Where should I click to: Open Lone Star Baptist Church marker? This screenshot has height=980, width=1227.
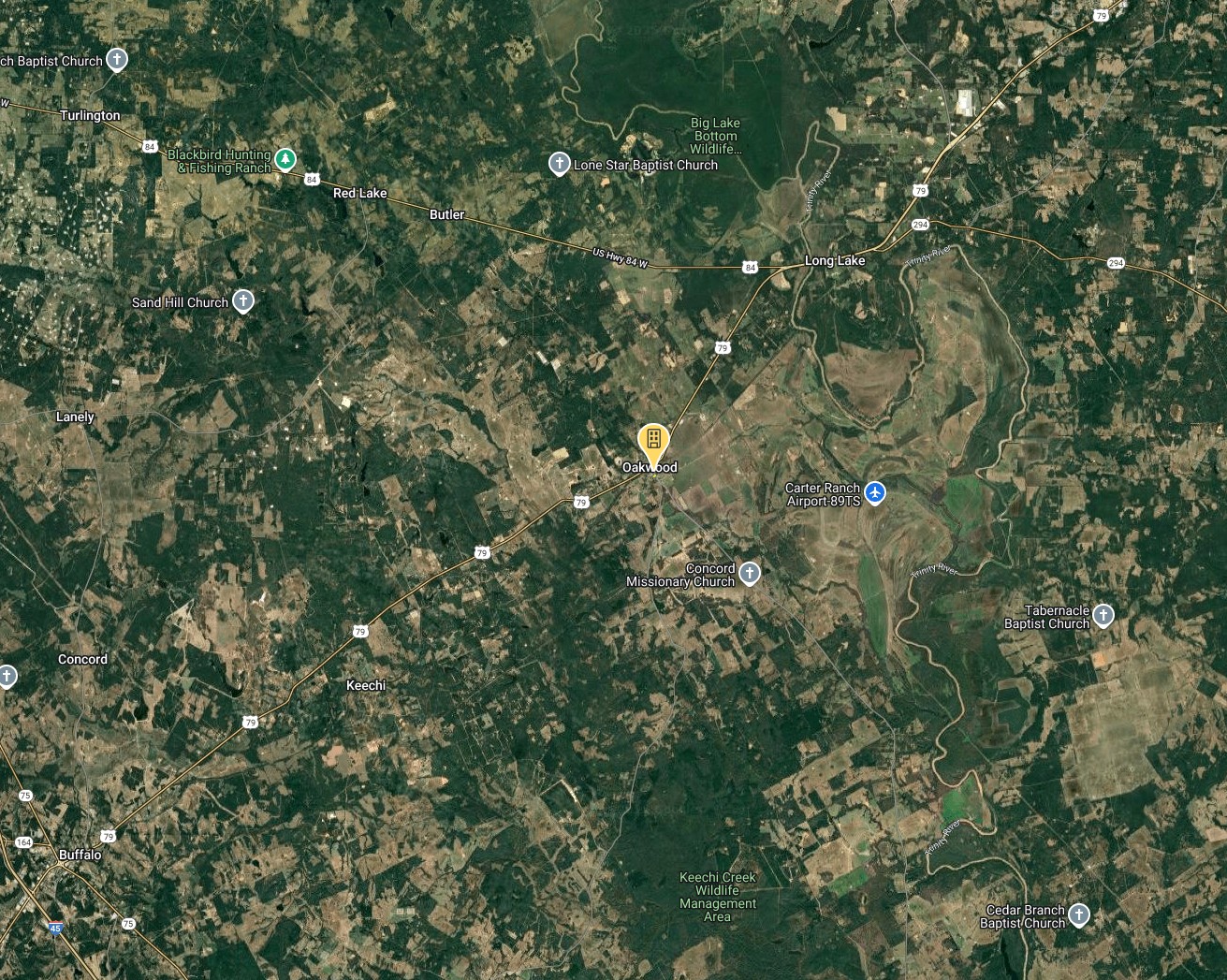[559, 164]
